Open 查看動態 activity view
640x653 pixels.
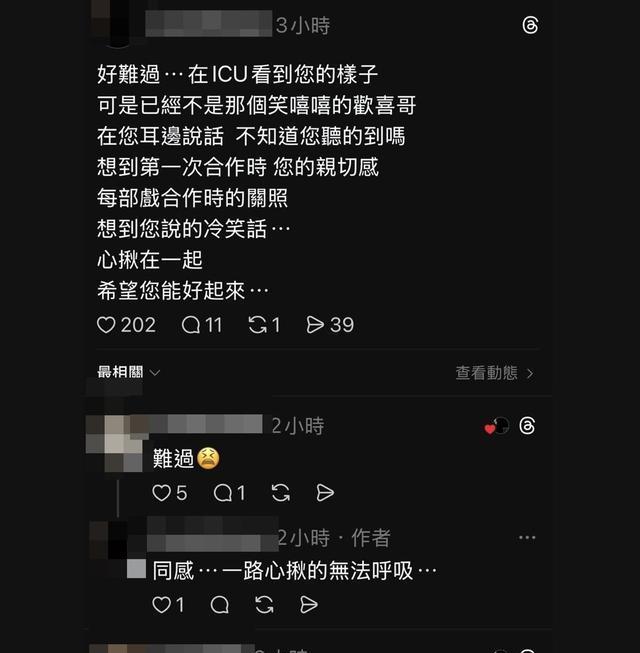[x=495, y=373]
